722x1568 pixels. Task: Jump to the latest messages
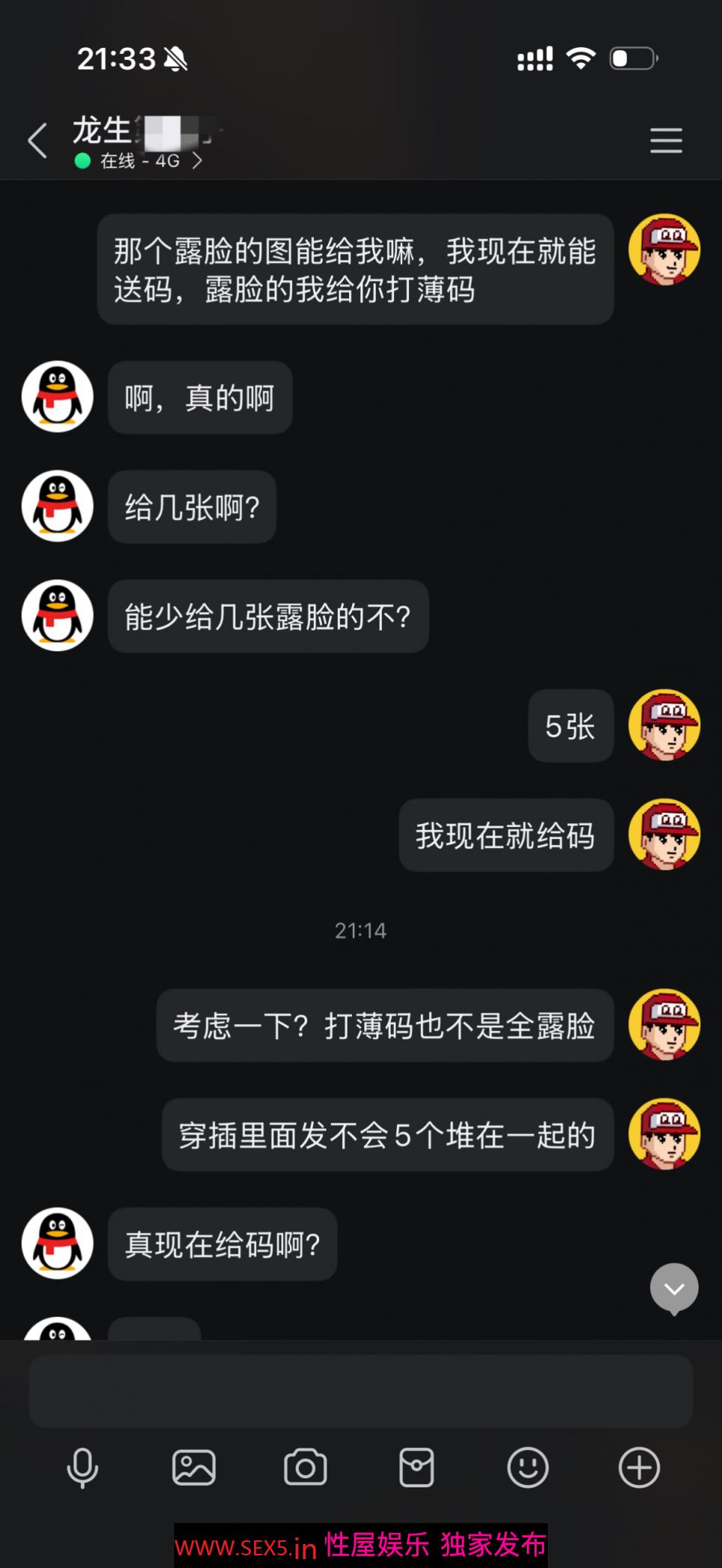[673, 1288]
